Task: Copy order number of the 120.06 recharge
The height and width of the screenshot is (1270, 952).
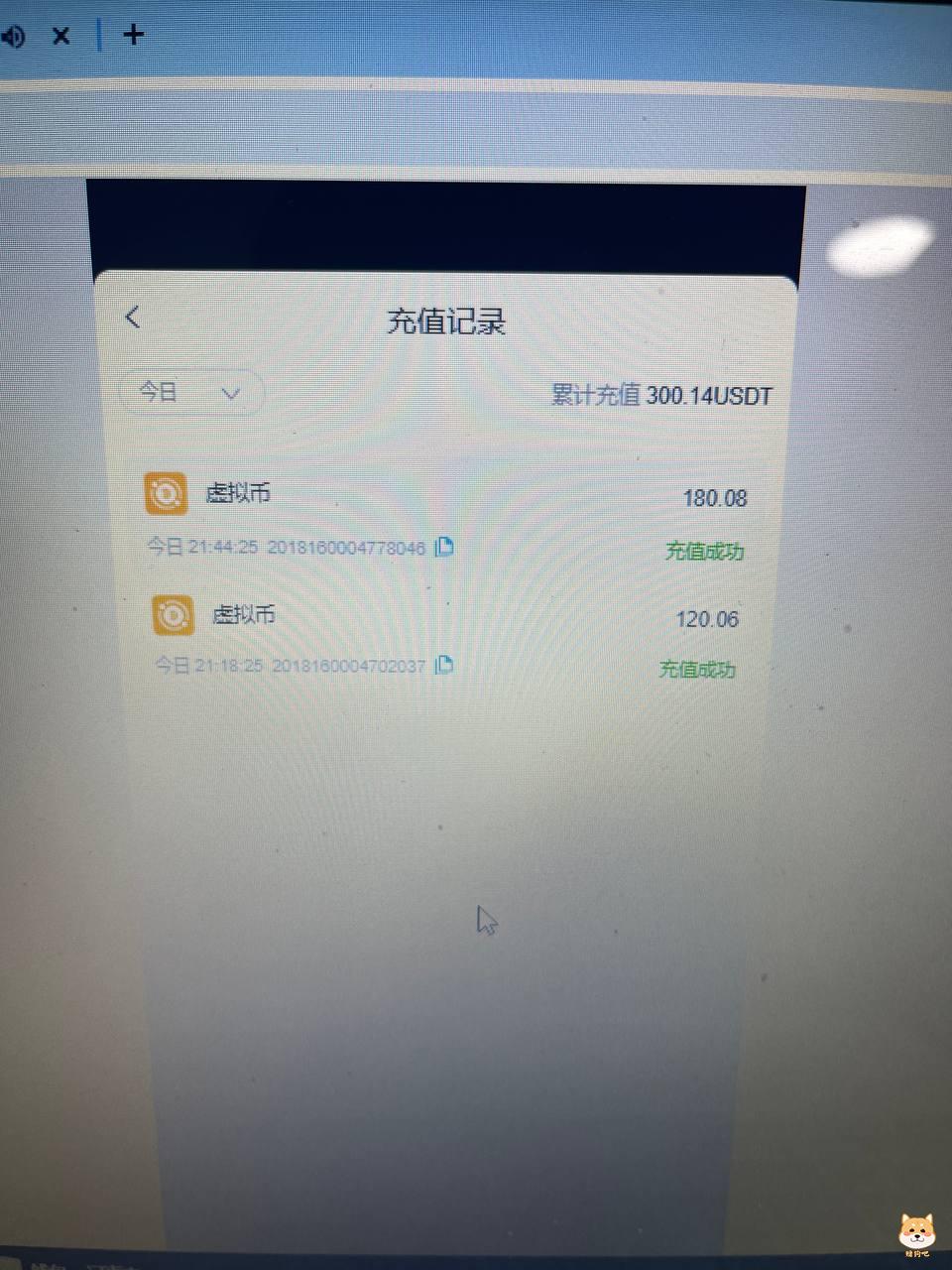Action: (x=444, y=665)
